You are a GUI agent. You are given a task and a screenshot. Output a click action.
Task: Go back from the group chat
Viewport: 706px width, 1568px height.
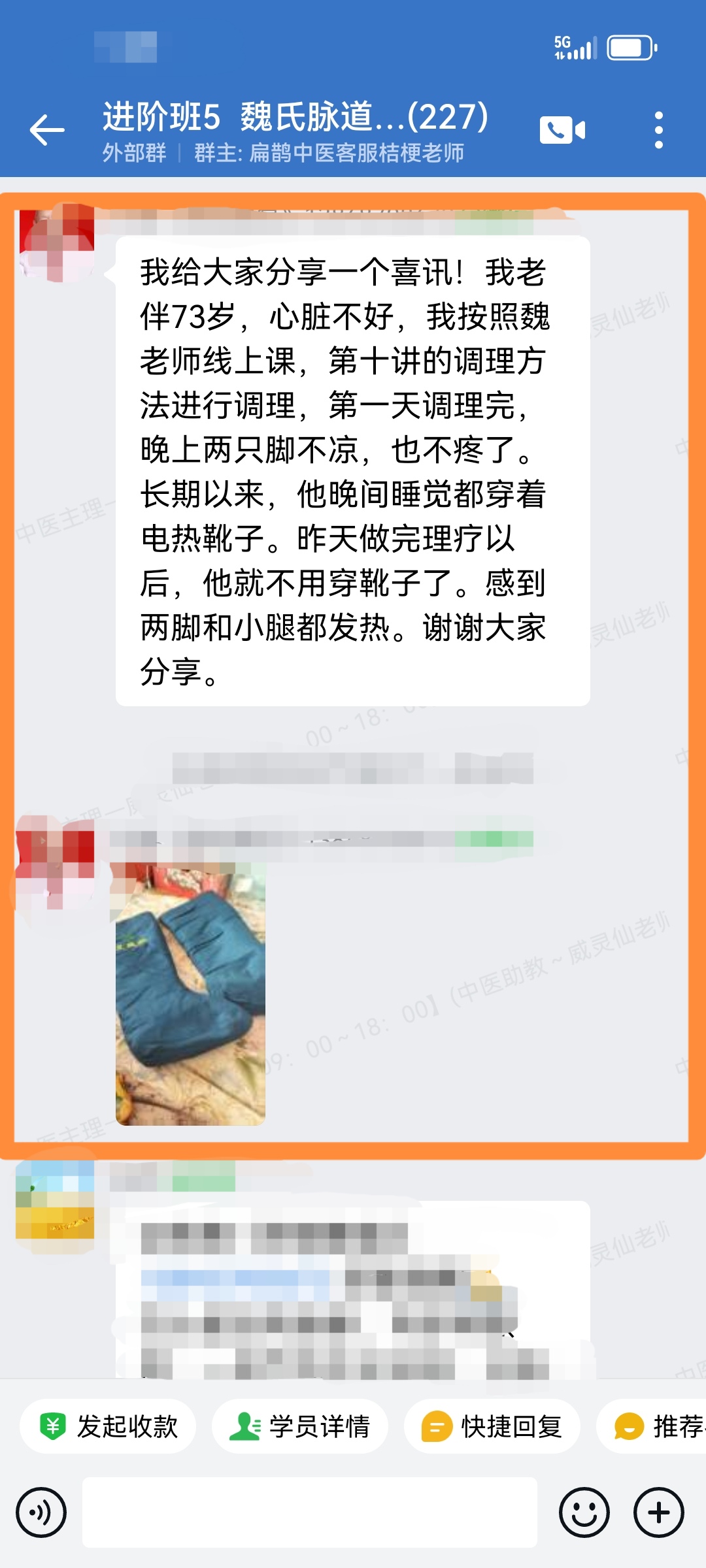(47, 129)
